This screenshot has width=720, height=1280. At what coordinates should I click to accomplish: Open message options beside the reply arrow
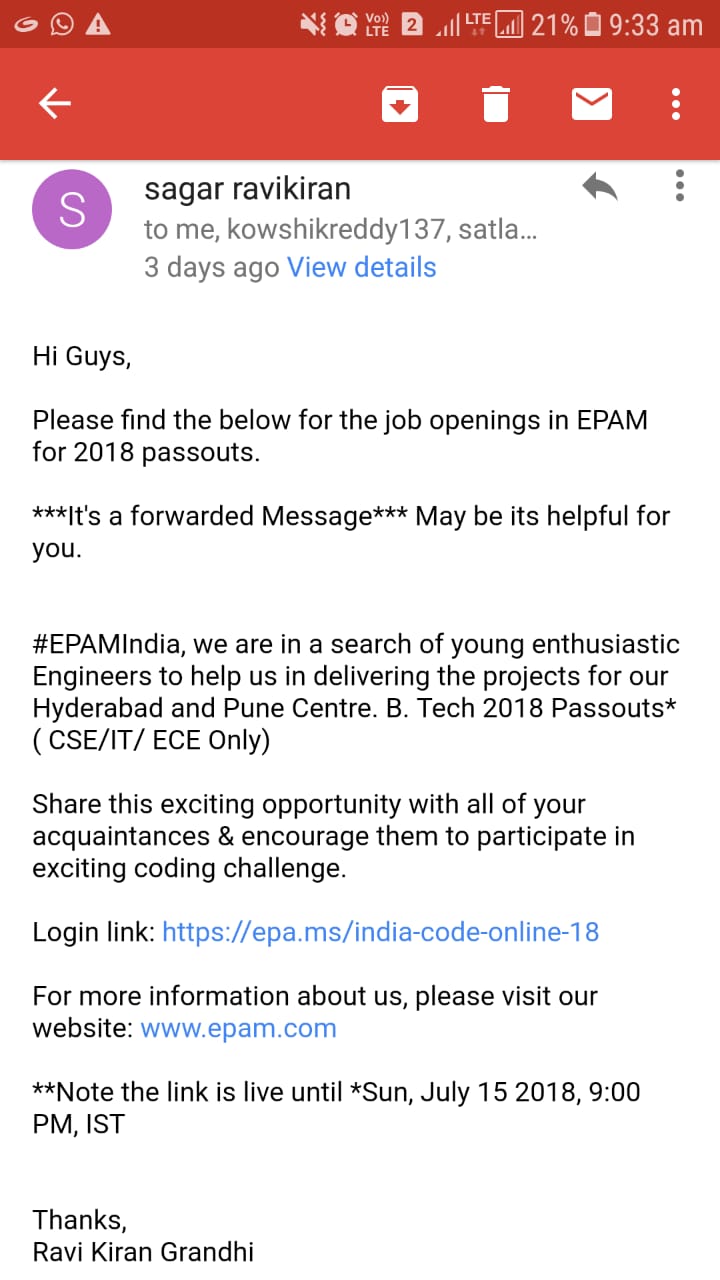680,186
